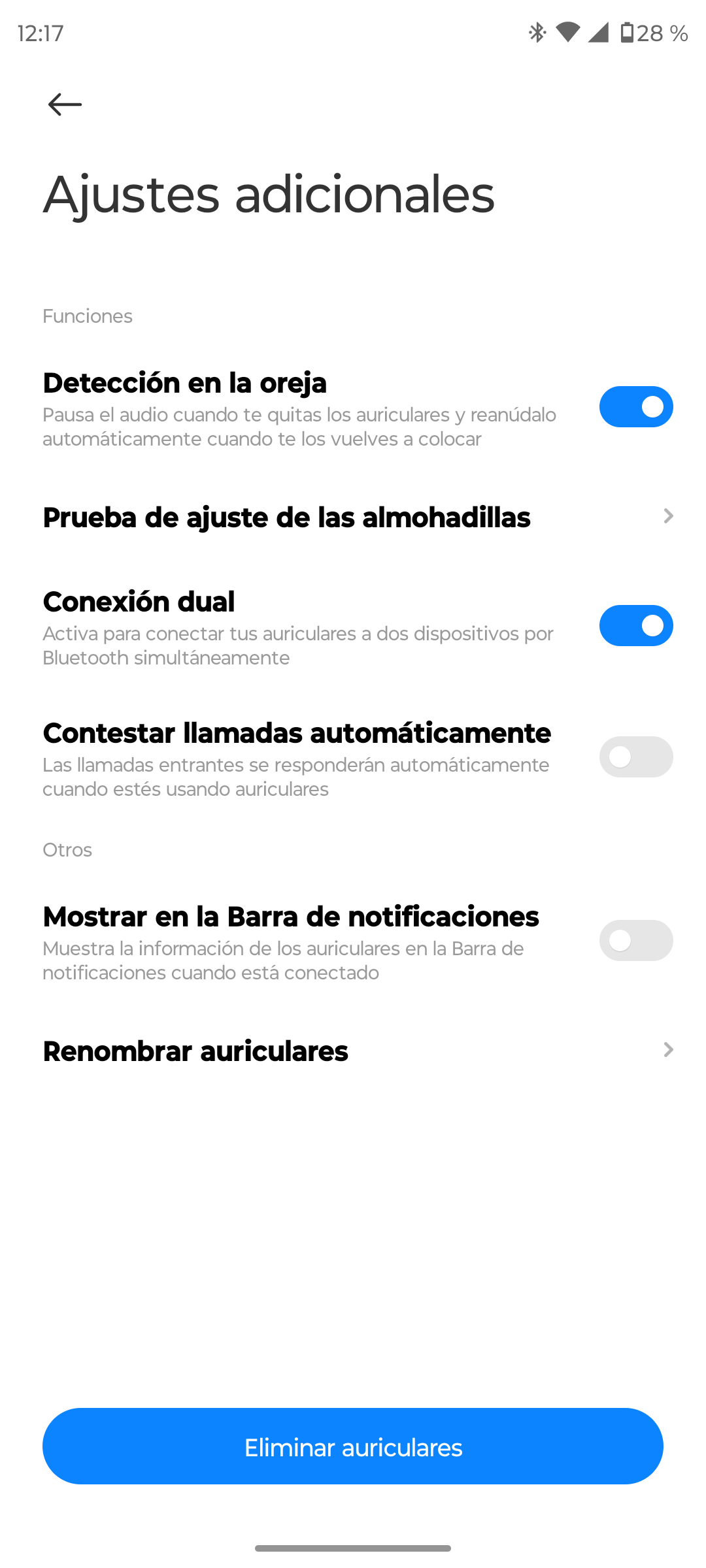This screenshot has height=1568, width=706.
Task: Go back using the arrow icon
Action: point(65,105)
